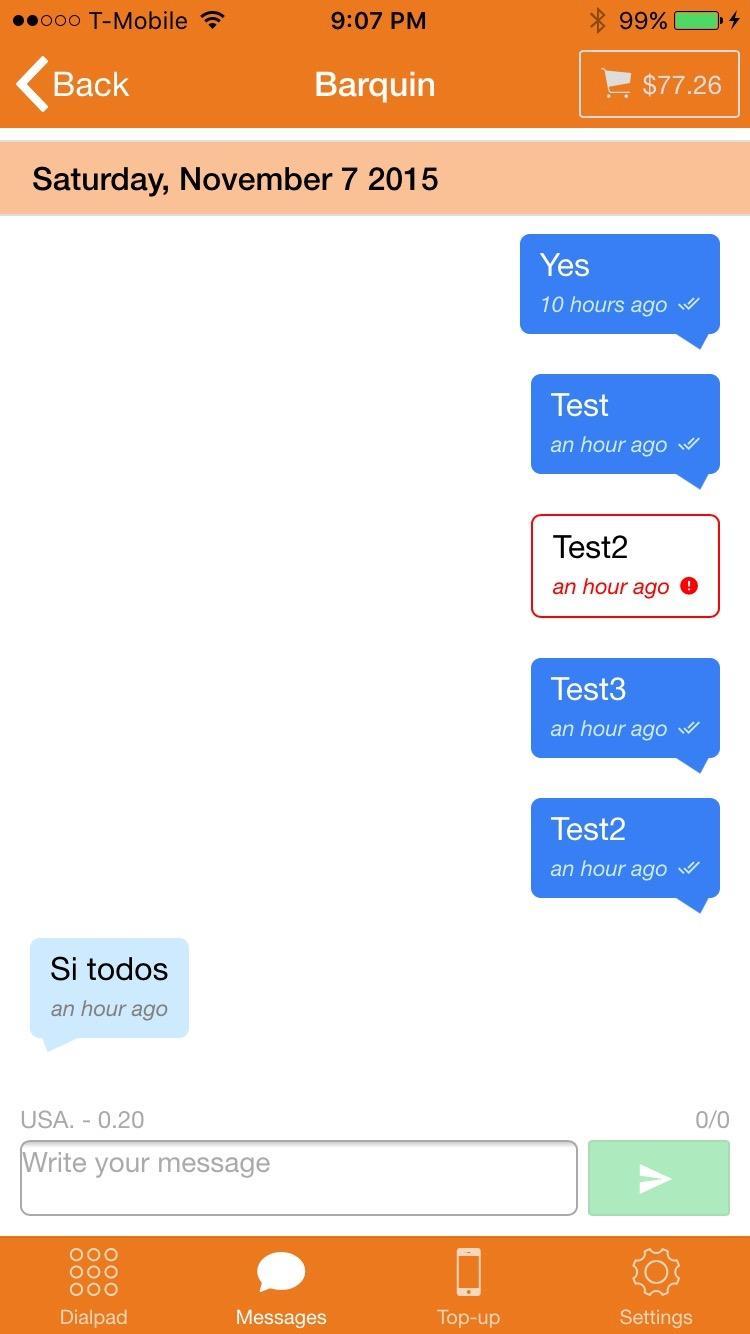Tap the red error icon on Test2
Image resolution: width=750 pixels, height=1334 pixels.
point(689,586)
